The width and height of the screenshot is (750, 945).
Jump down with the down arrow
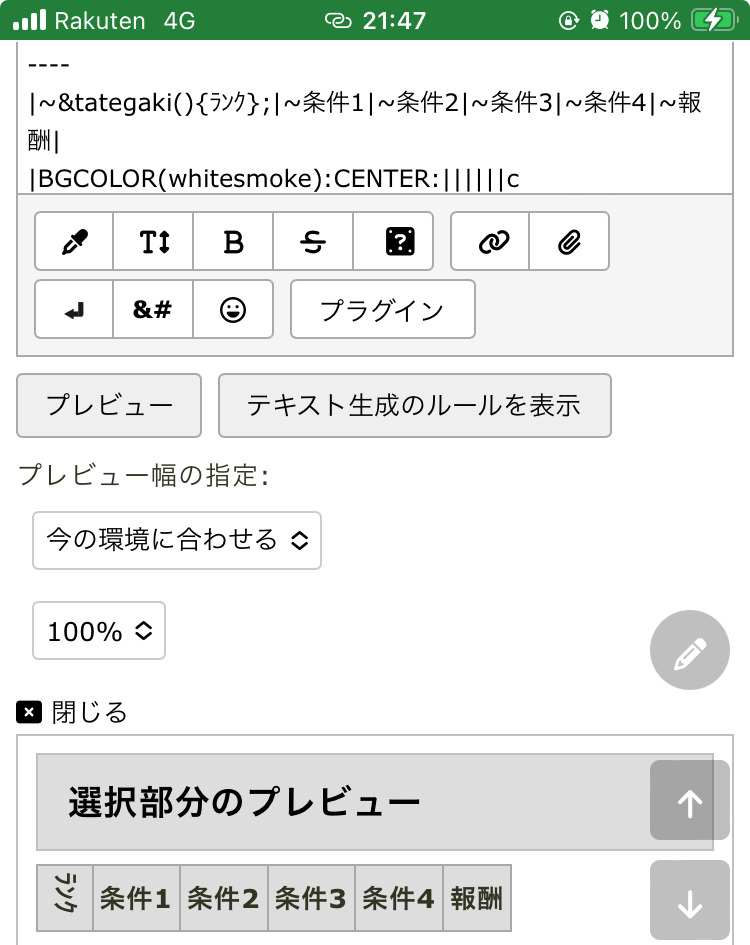tap(689, 900)
